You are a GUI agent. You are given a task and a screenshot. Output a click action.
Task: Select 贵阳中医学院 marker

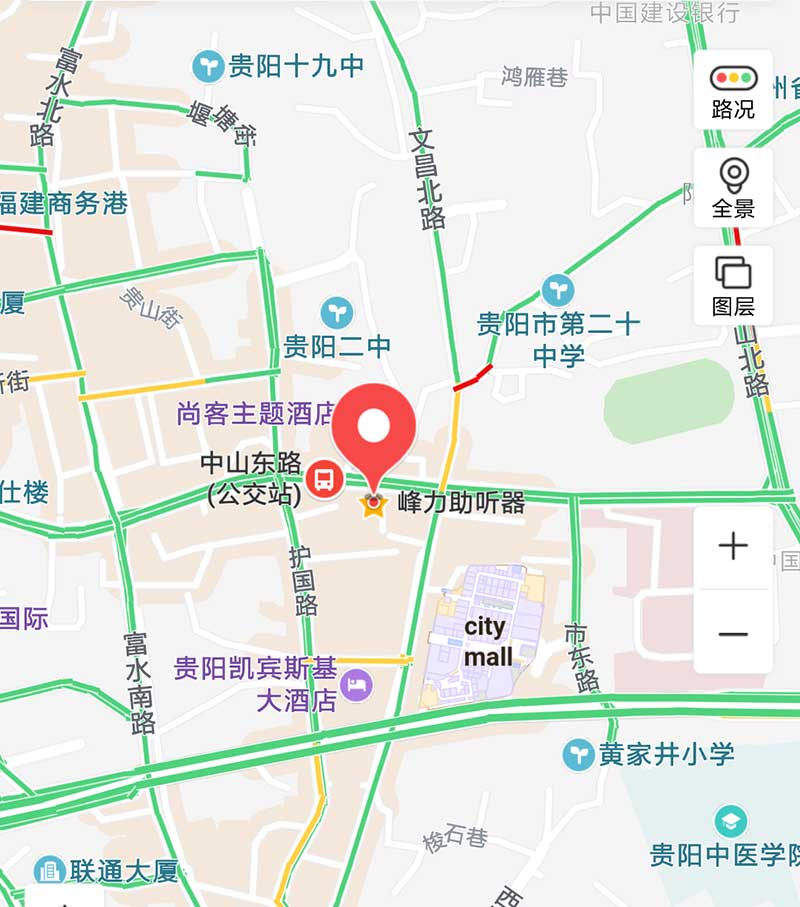tap(731, 822)
